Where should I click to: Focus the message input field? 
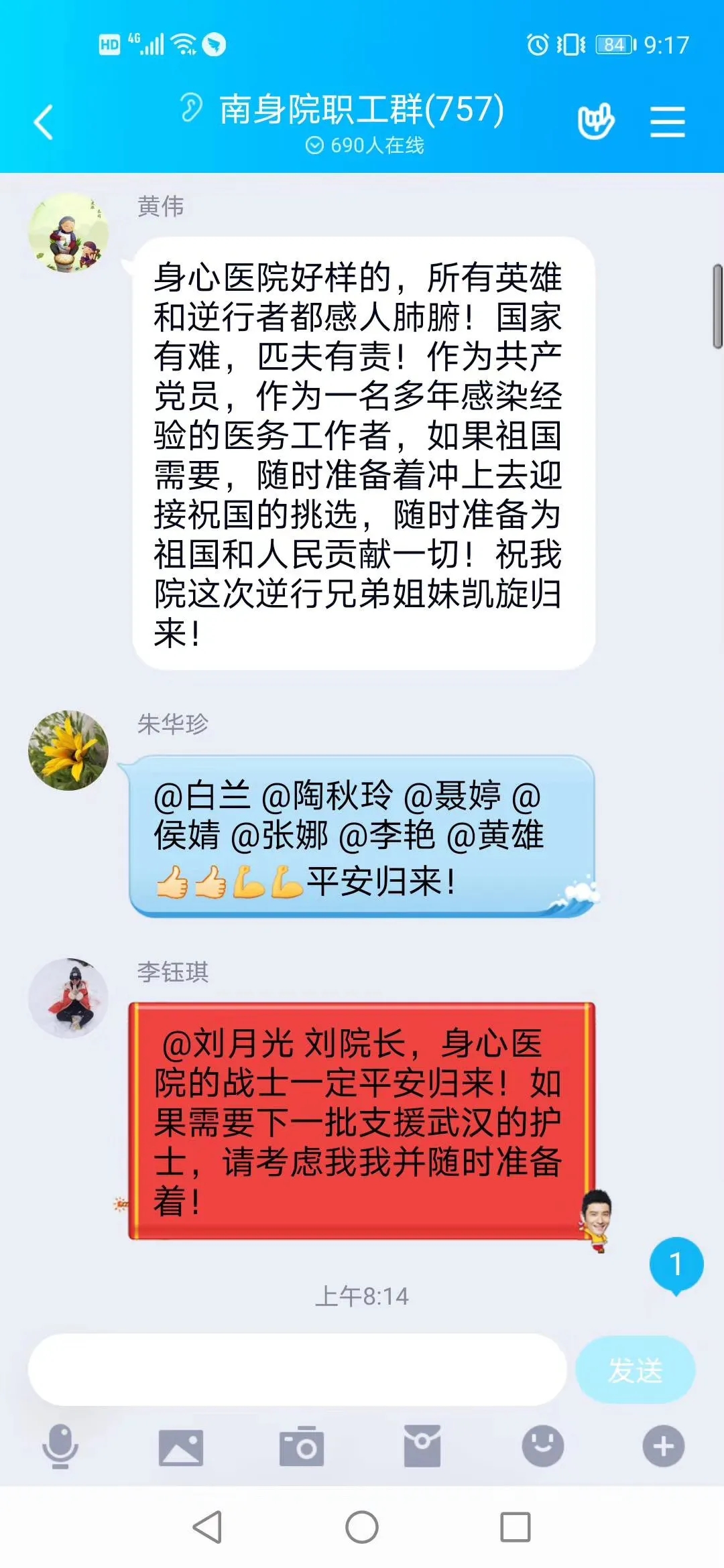tap(297, 1370)
